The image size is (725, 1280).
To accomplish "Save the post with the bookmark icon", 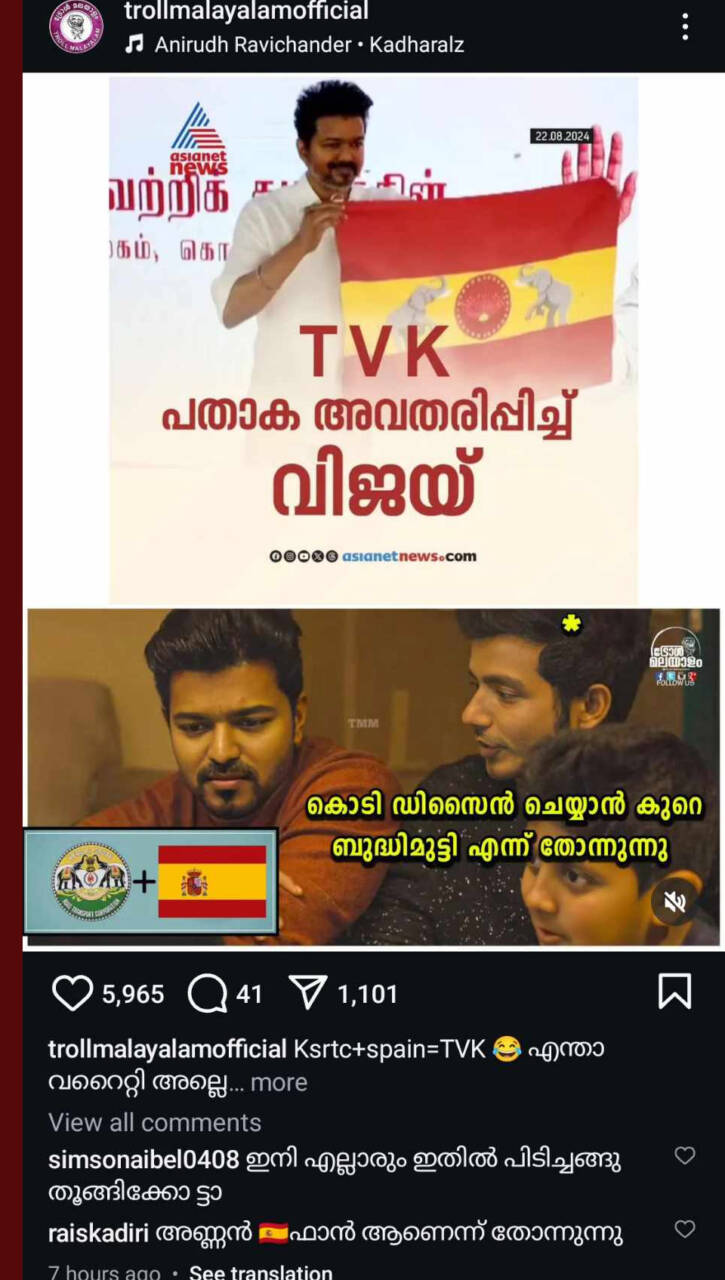I will (675, 992).
